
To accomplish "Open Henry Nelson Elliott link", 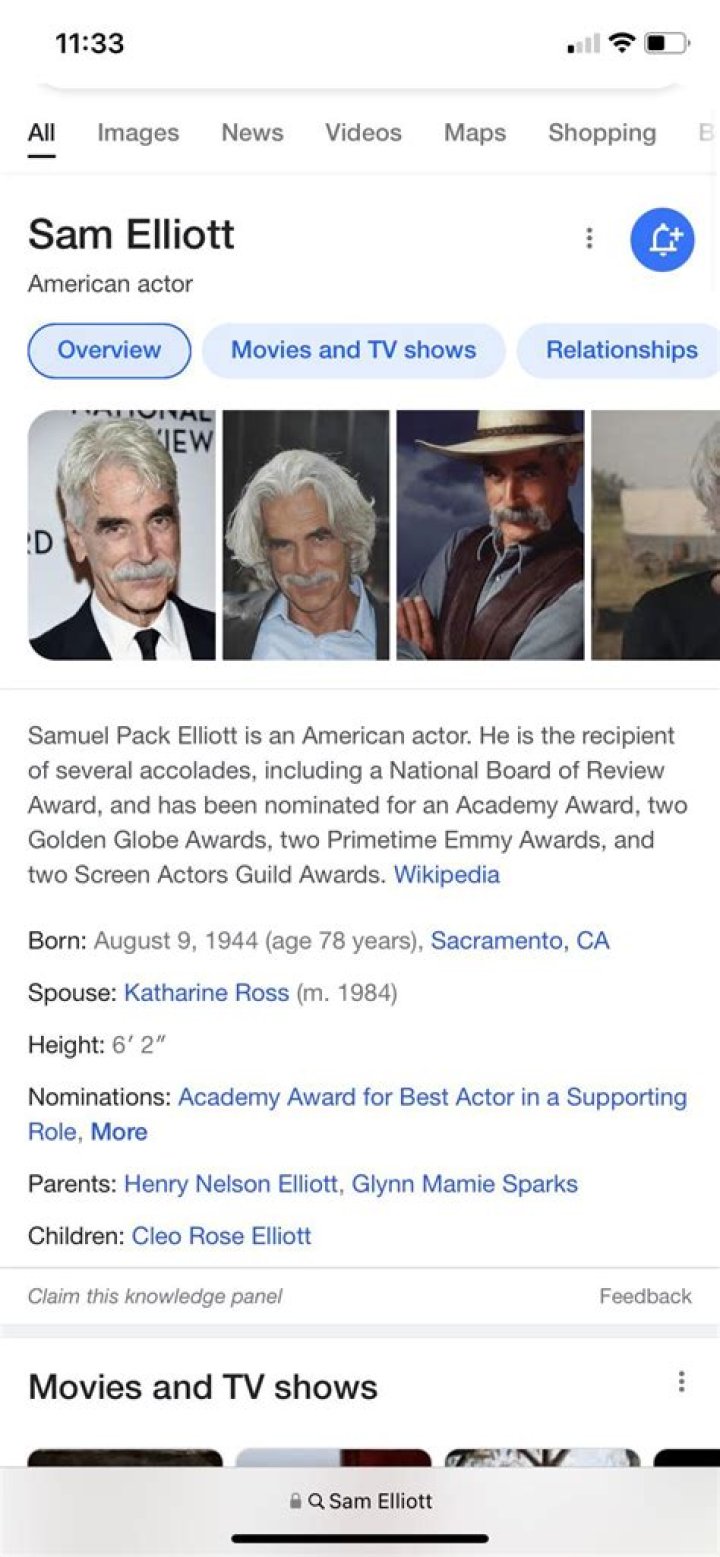I will [230, 1184].
